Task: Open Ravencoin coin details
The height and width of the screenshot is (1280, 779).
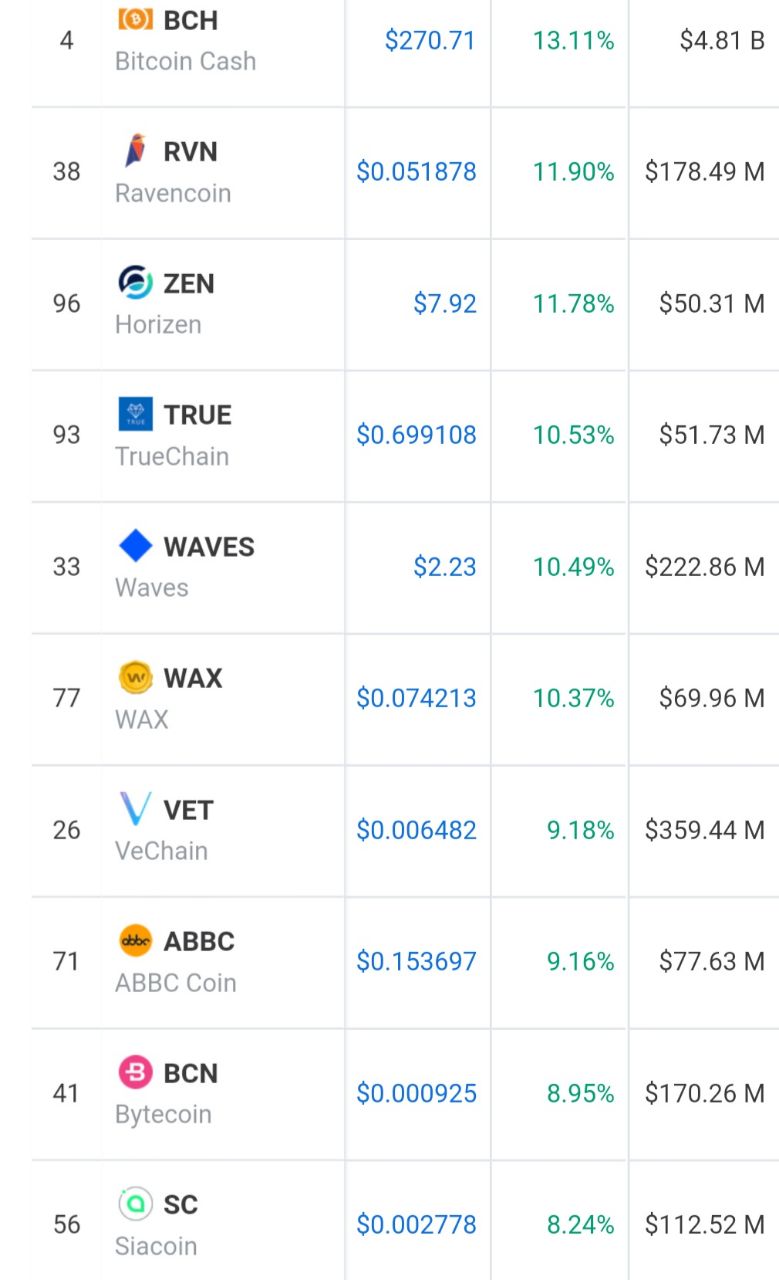Action: pos(405,173)
